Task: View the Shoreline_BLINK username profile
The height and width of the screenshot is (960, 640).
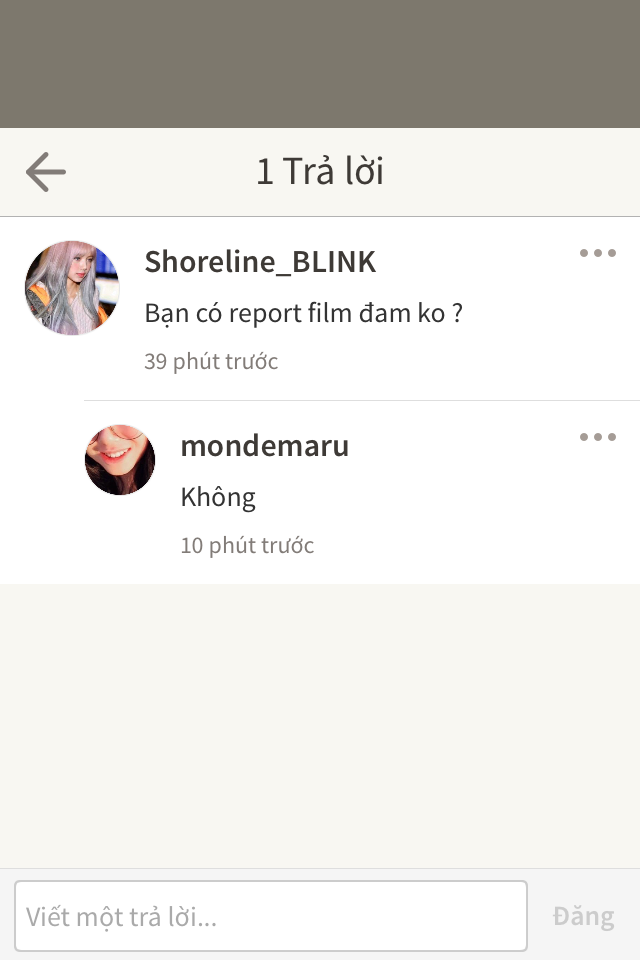Action: [260, 262]
